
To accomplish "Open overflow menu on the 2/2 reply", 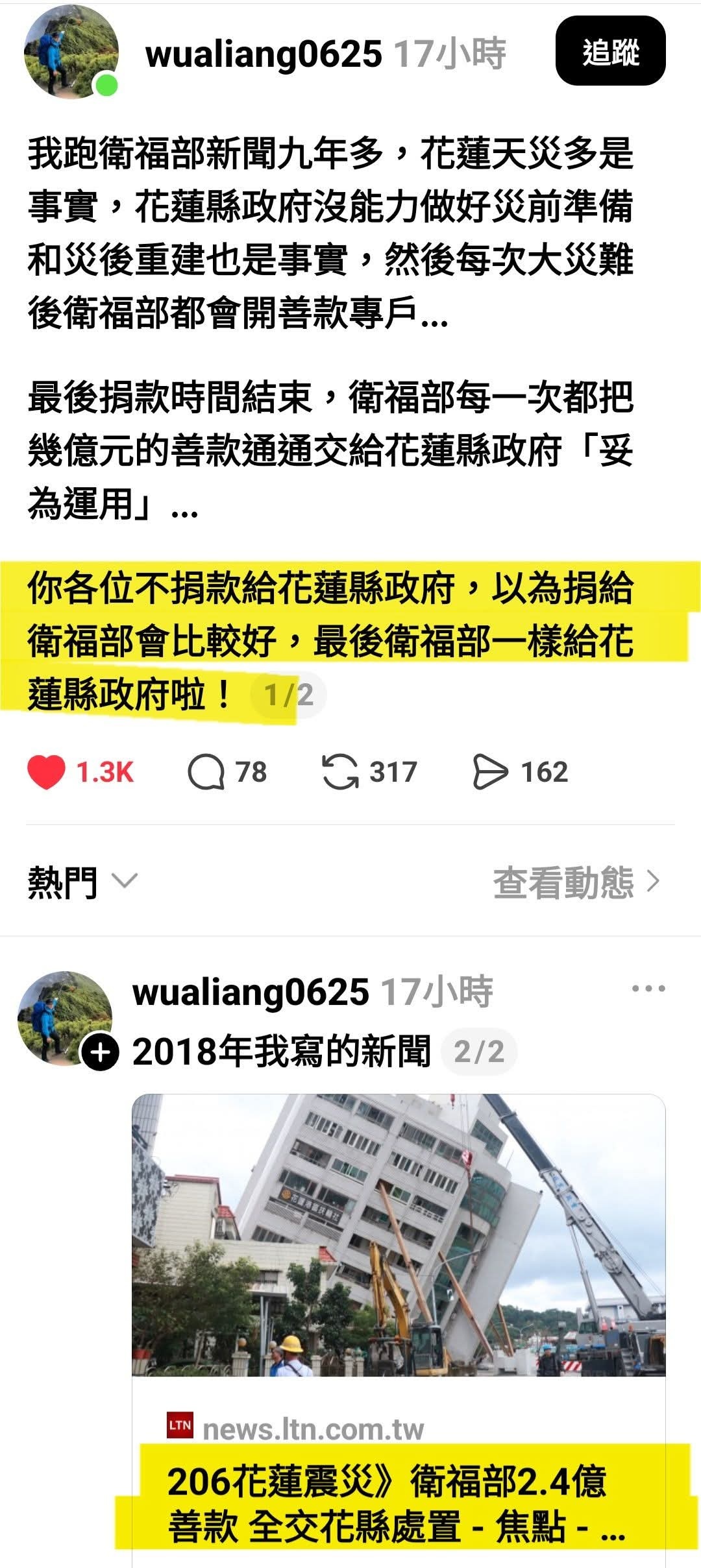I will (648, 989).
